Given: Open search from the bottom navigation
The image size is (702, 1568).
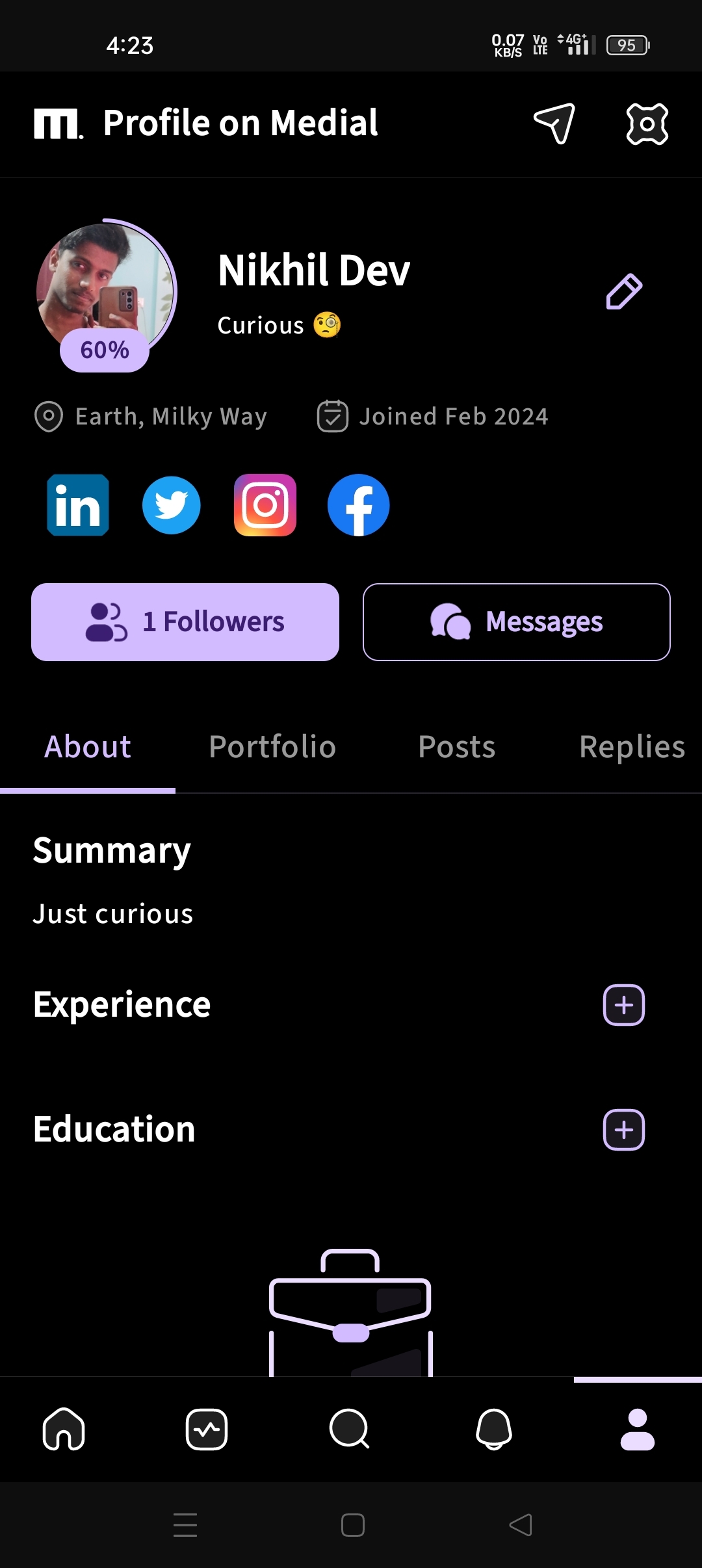Looking at the screenshot, I should pos(350,1429).
